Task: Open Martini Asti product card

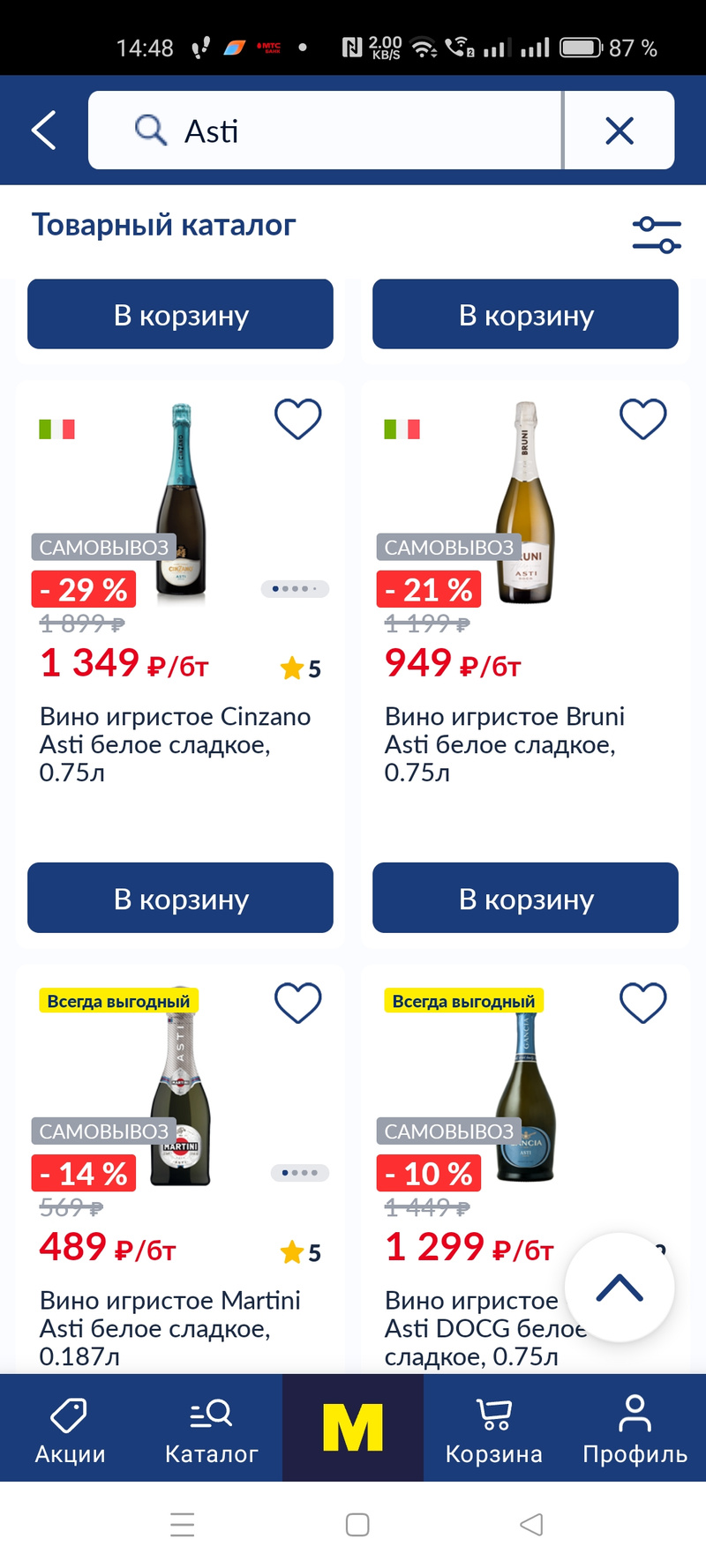Action: pyautogui.click(x=169, y=1327)
